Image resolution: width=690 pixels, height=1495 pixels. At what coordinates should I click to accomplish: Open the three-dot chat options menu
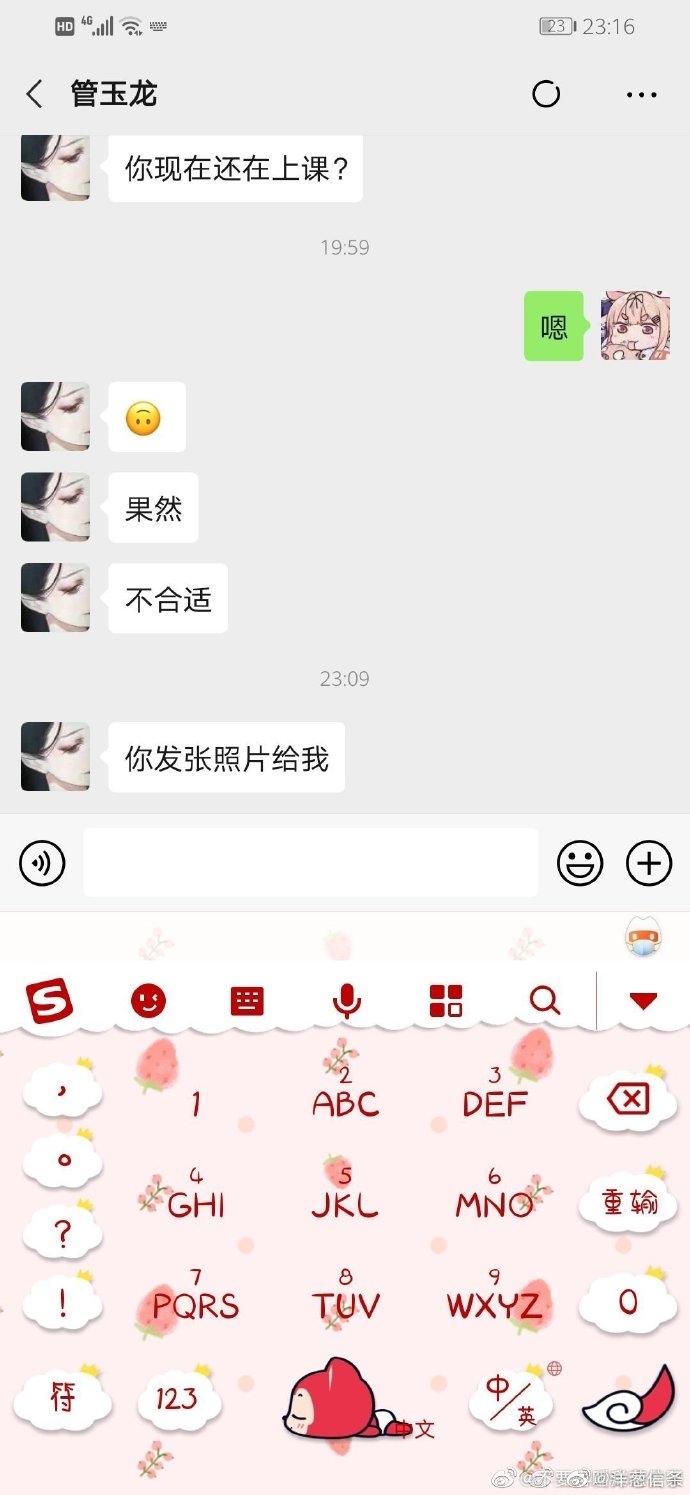click(x=641, y=95)
